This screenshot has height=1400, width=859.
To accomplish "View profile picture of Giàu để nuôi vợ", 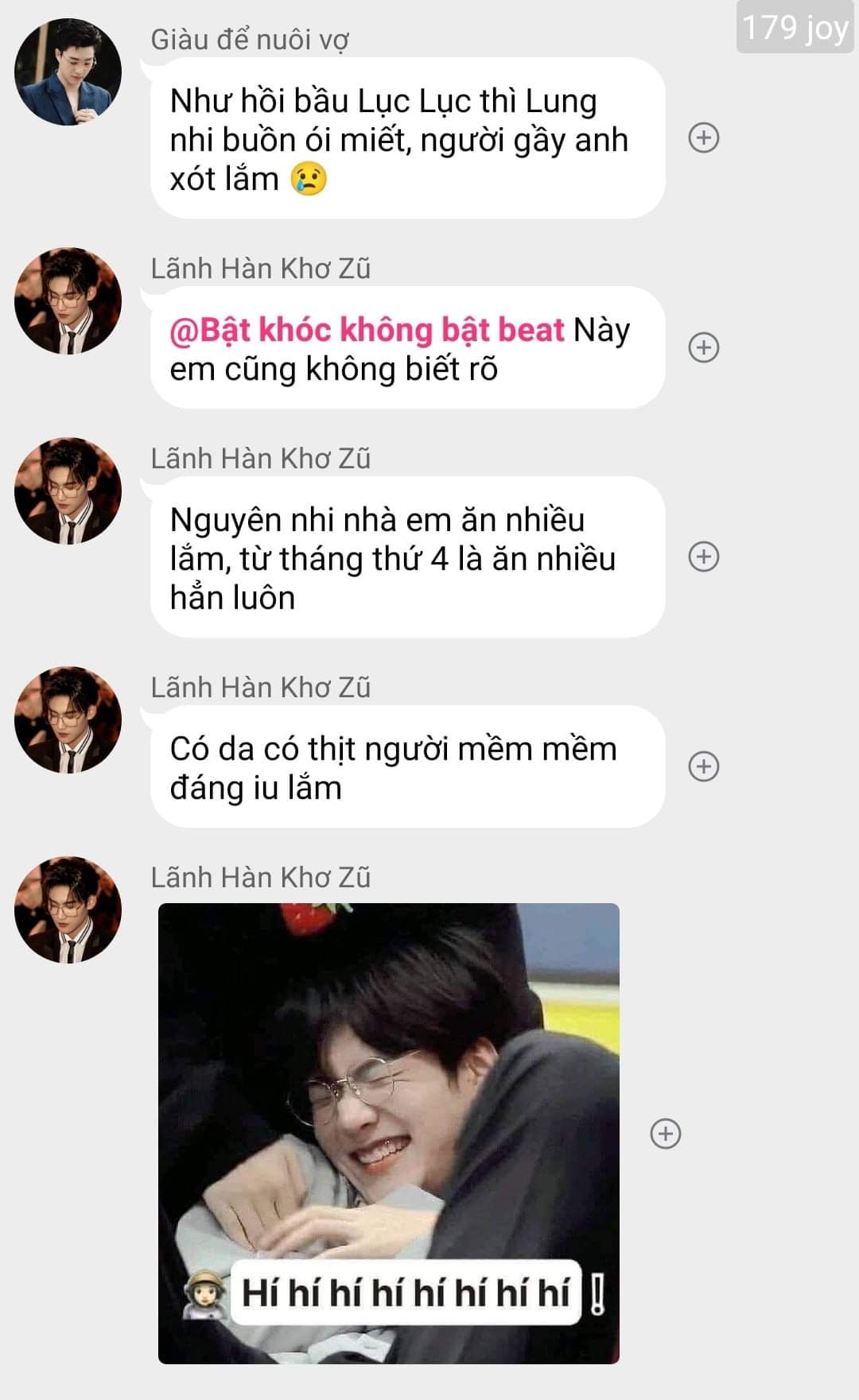I will click(68, 72).
